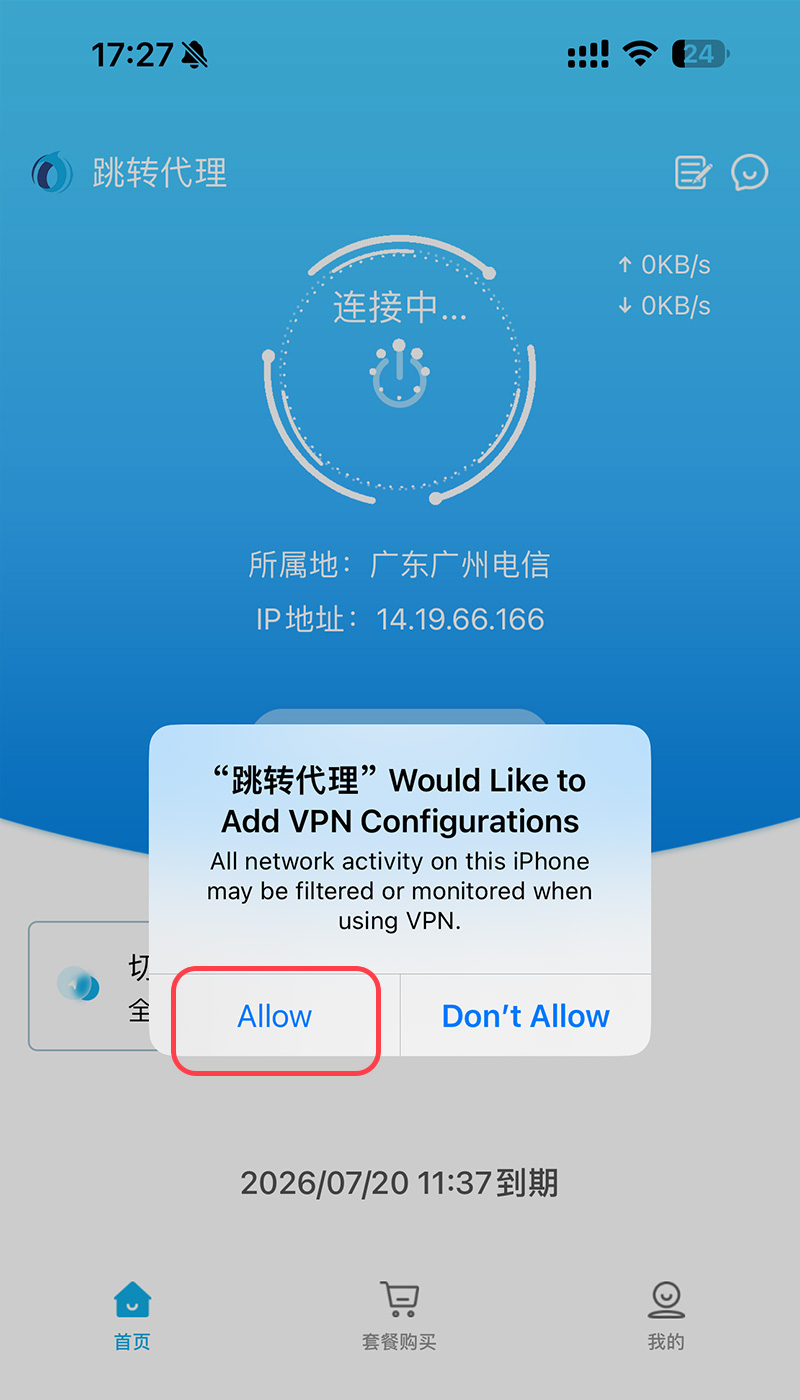The height and width of the screenshot is (1400, 800).
Task: Open the chat support icon
Action: [750, 172]
